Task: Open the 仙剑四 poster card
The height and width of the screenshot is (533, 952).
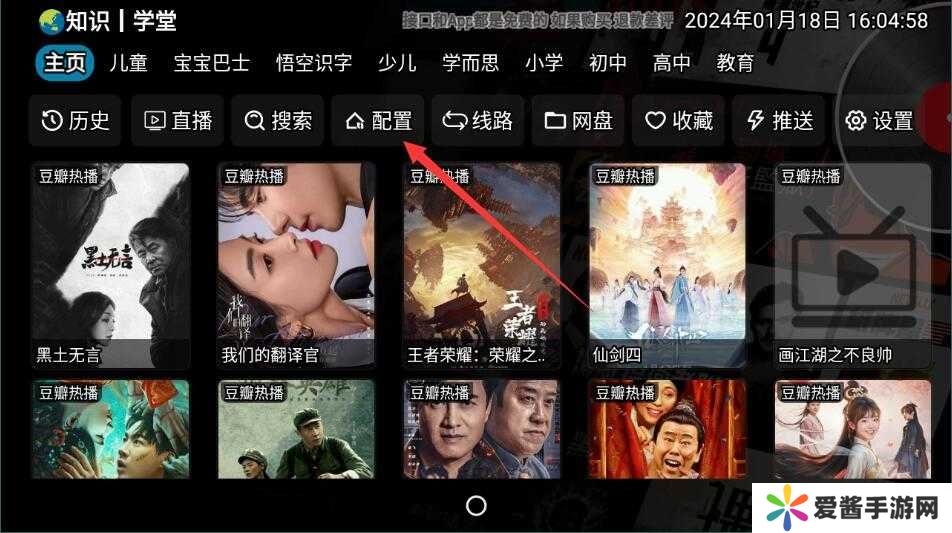Action: pos(667,265)
